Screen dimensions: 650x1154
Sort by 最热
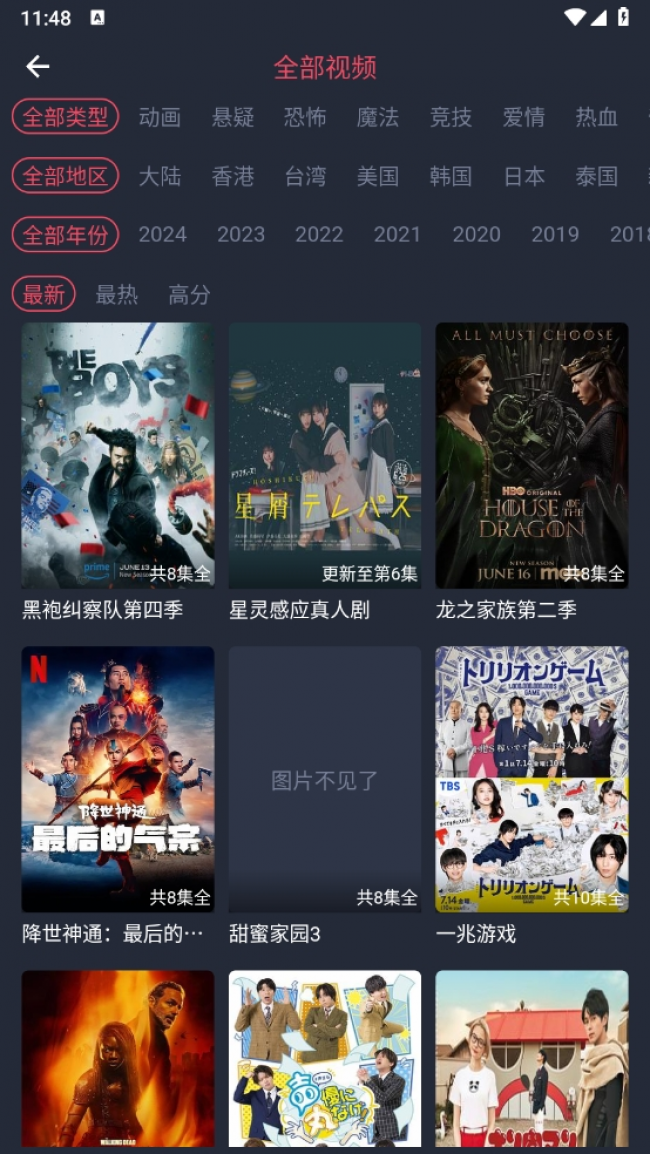116,294
